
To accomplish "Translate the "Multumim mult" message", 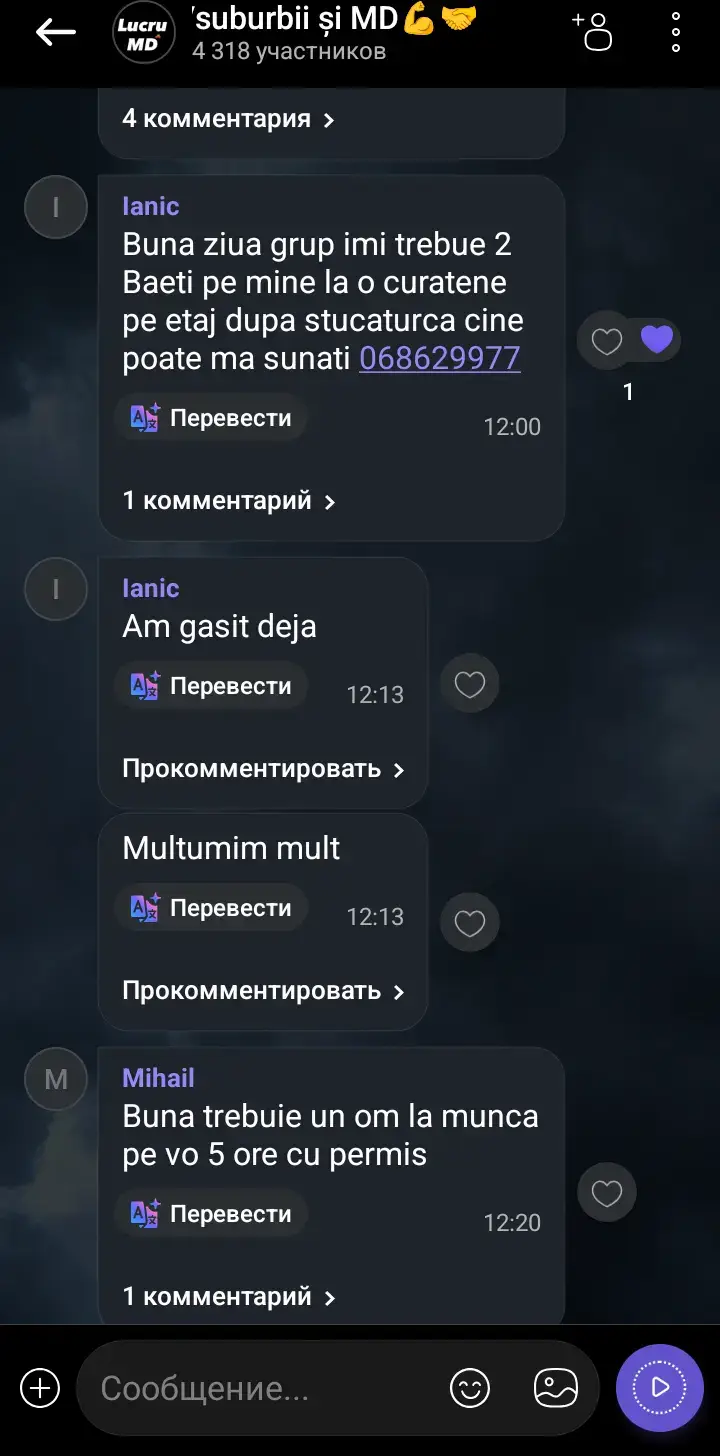I will [x=211, y=908].
